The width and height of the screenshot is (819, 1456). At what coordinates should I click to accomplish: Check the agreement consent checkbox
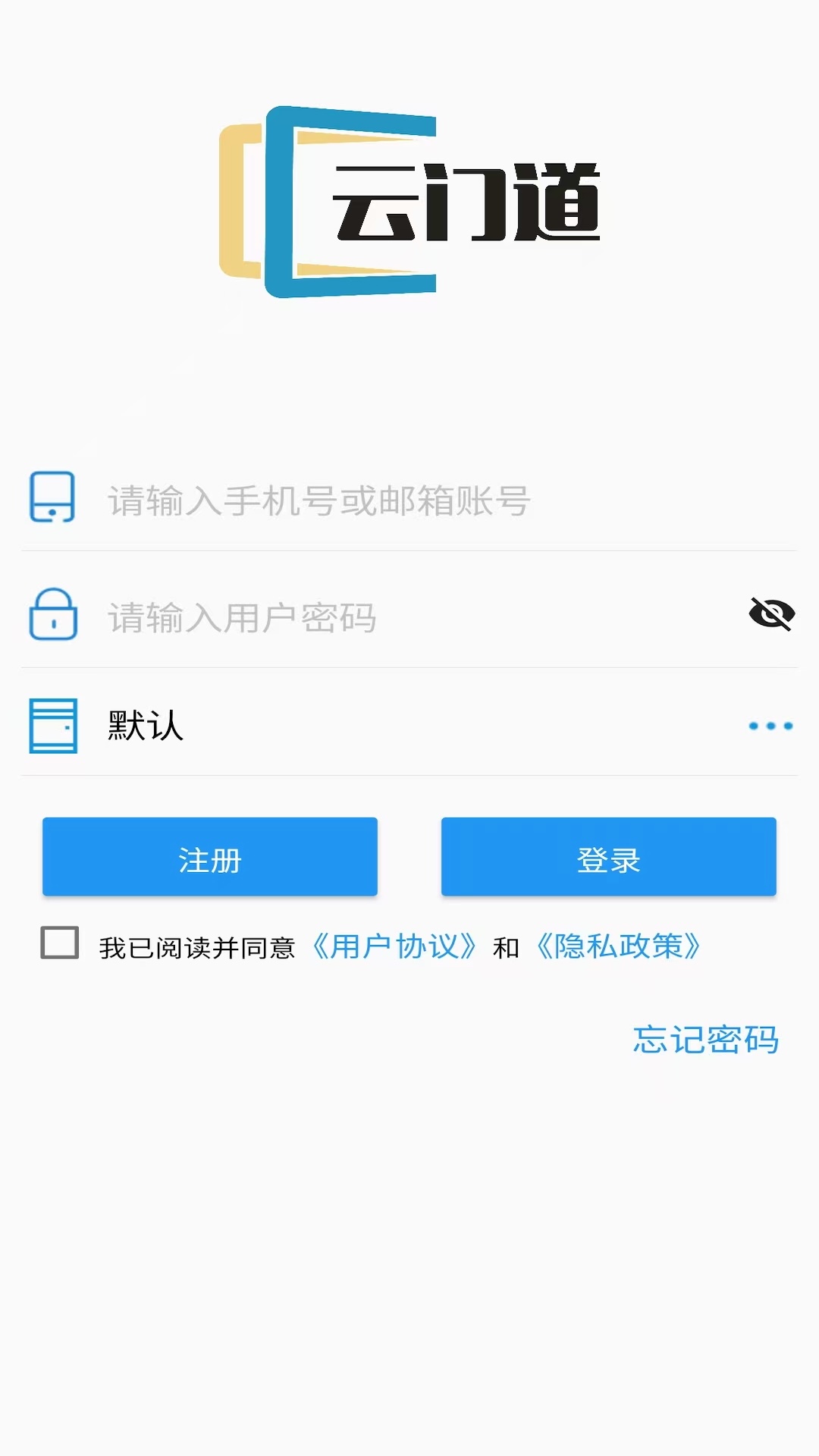(60, 943)
